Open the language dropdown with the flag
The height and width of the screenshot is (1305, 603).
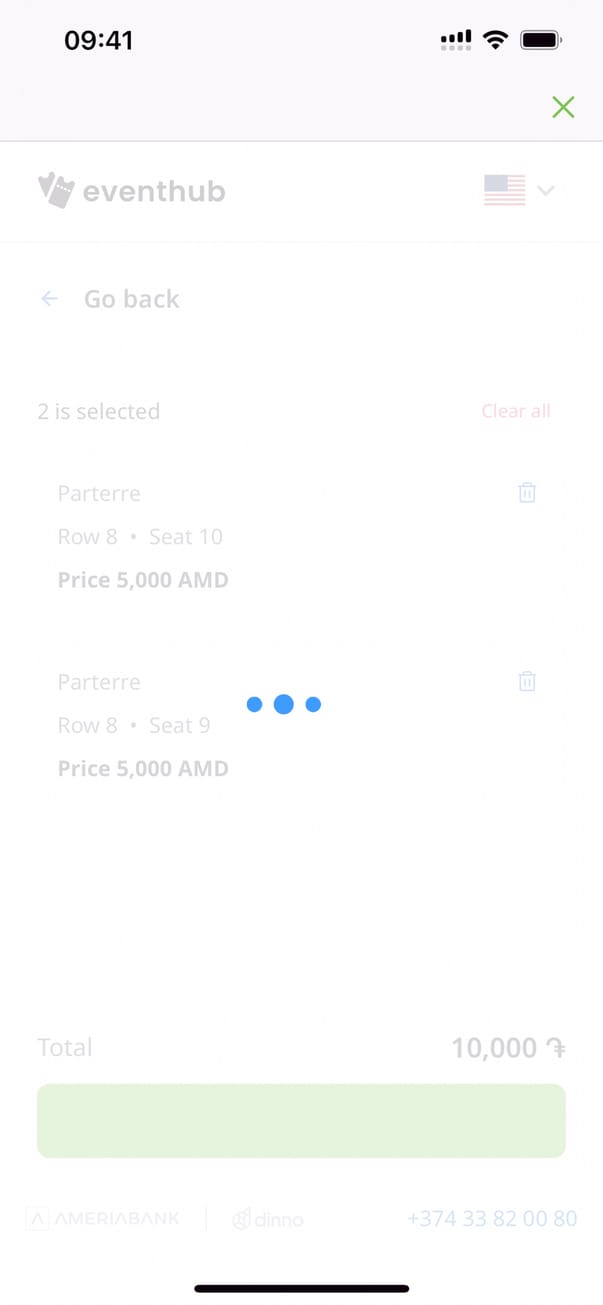tap(519, 190)
